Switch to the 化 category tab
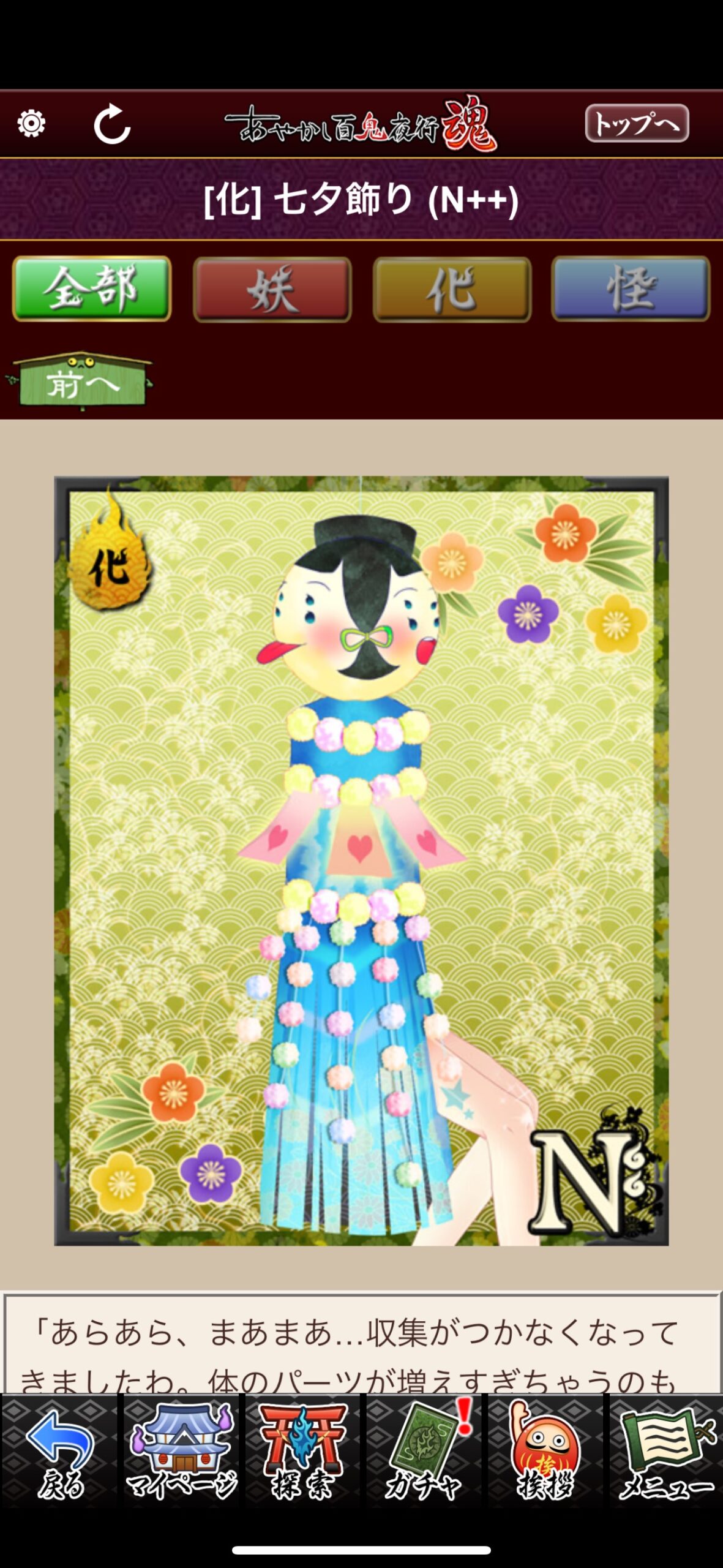This screenshot has width=723, height=1568. pos(452,289)
